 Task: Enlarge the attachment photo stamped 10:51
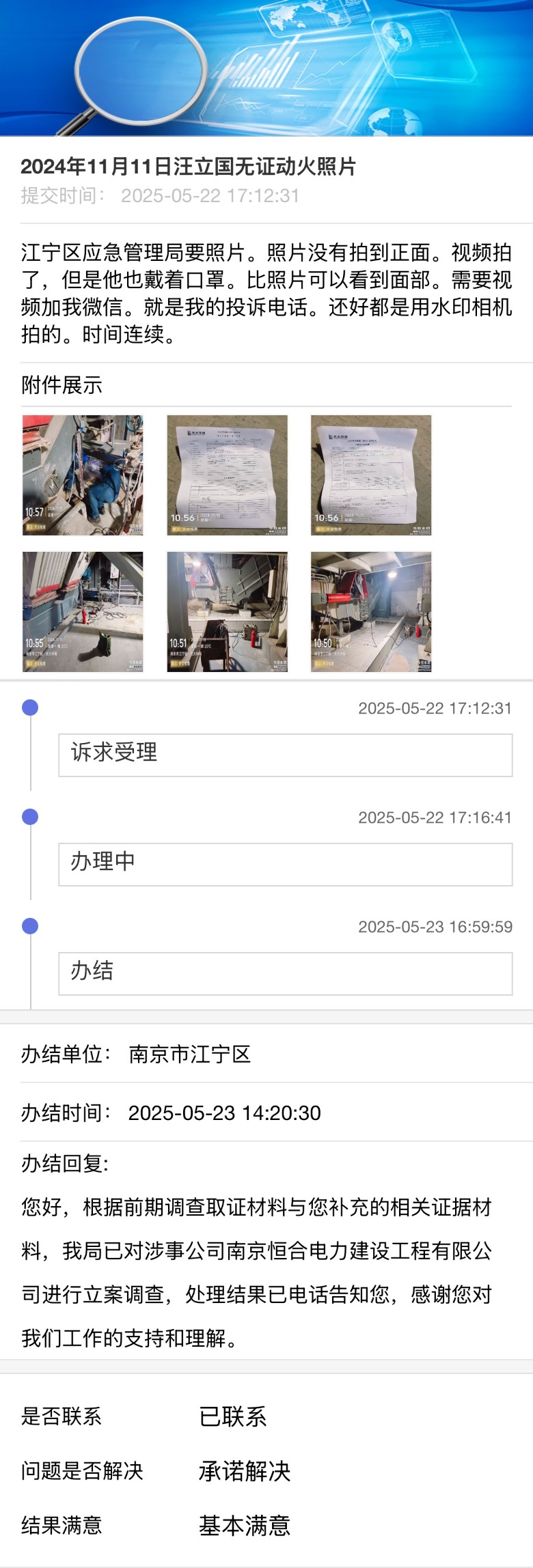[x=227, y=612]
